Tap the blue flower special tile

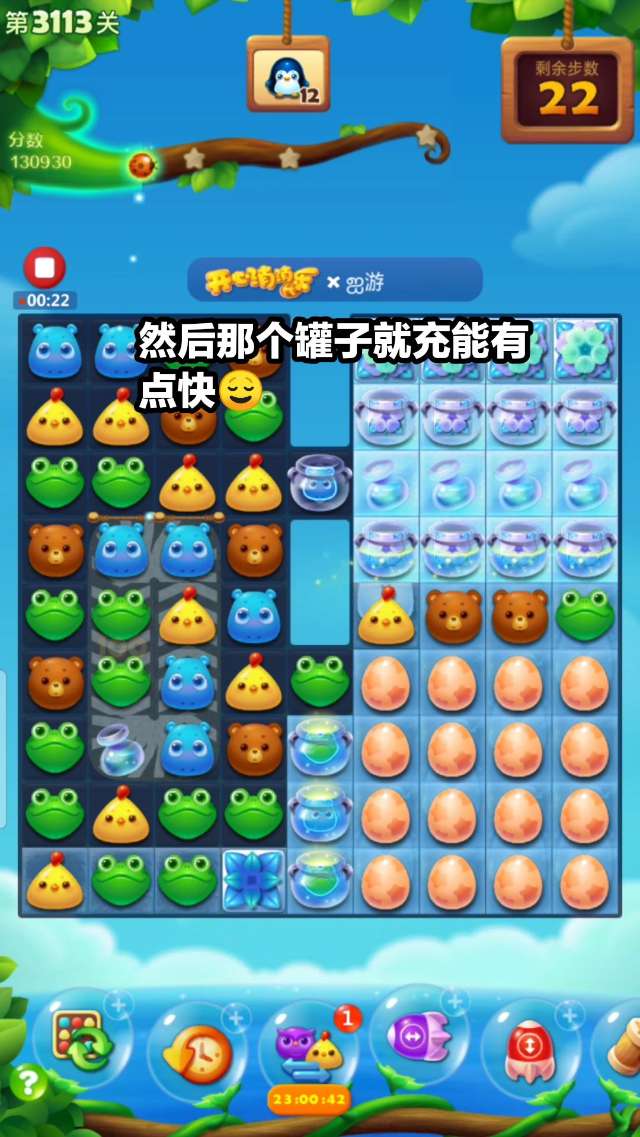pos(253,879)
